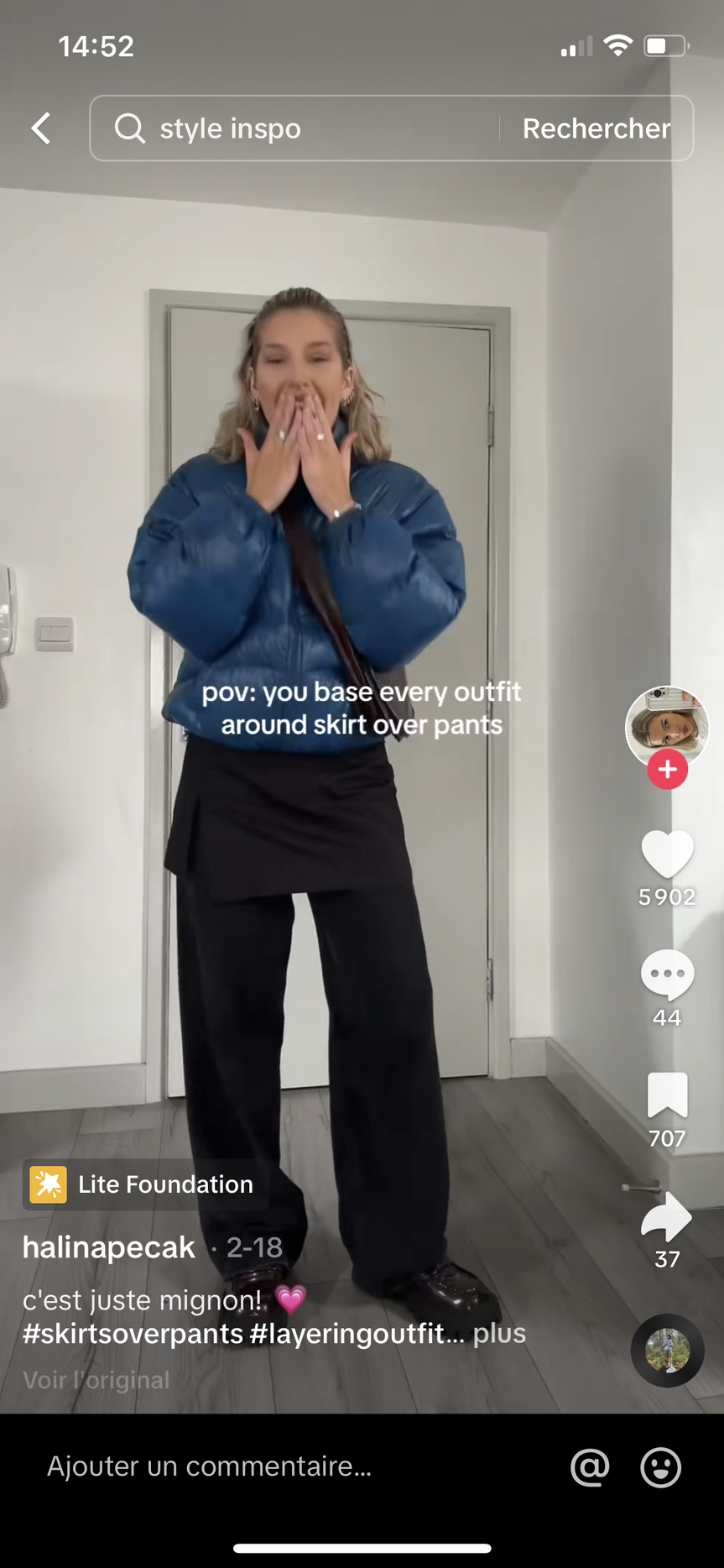Mention someone with the @ icon
The image size is (724, 1568).
[x=590, y=1467]
